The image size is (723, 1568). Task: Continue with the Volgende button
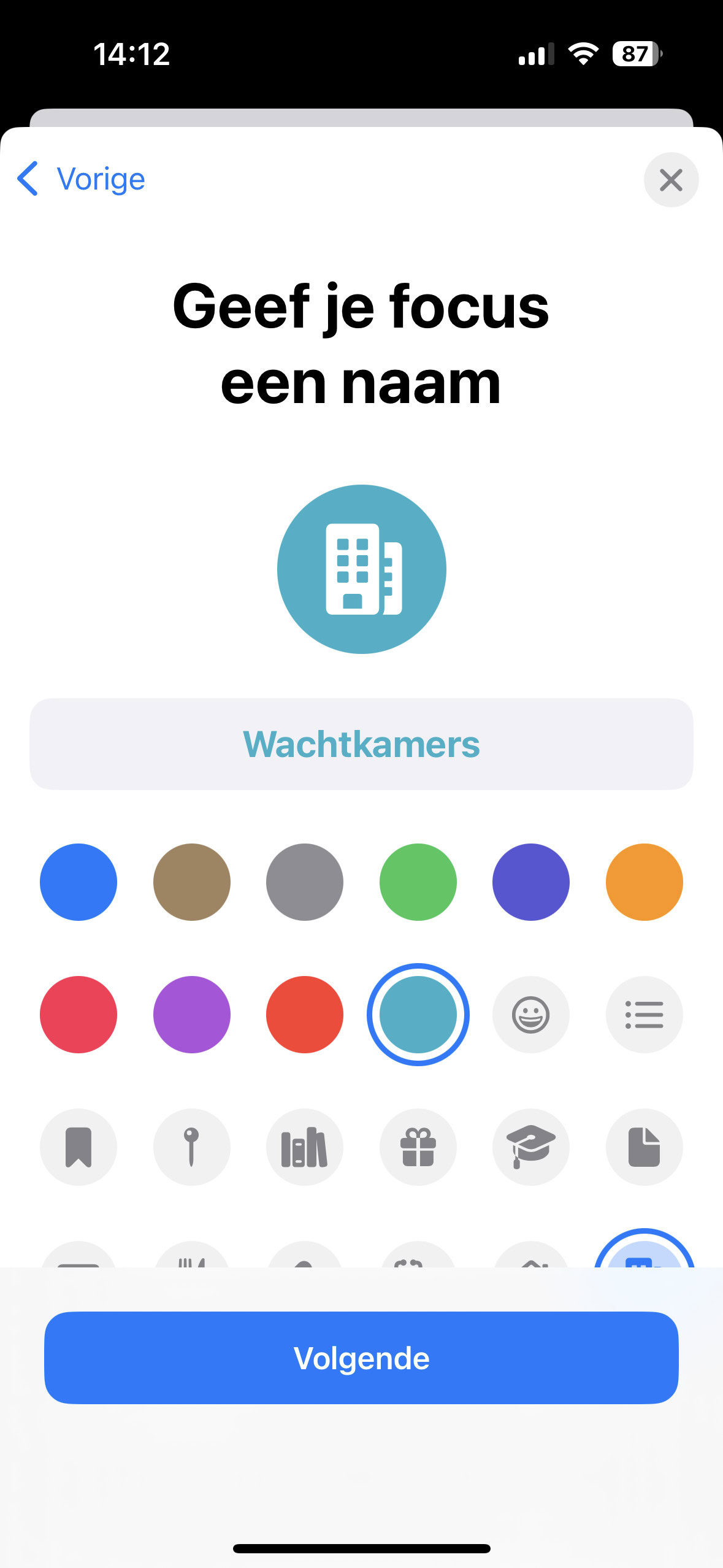[361, 1358]
